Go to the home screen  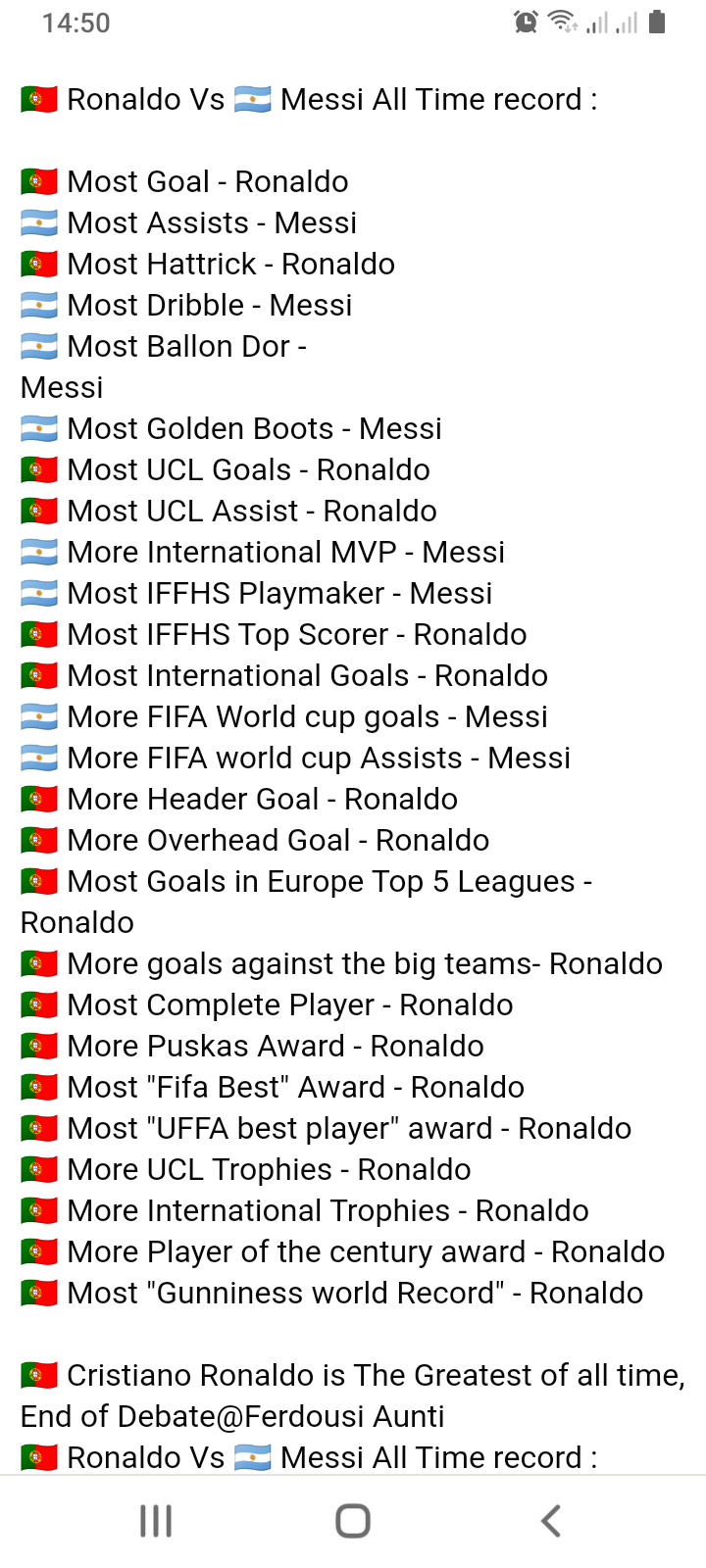tap(353, 1521)
